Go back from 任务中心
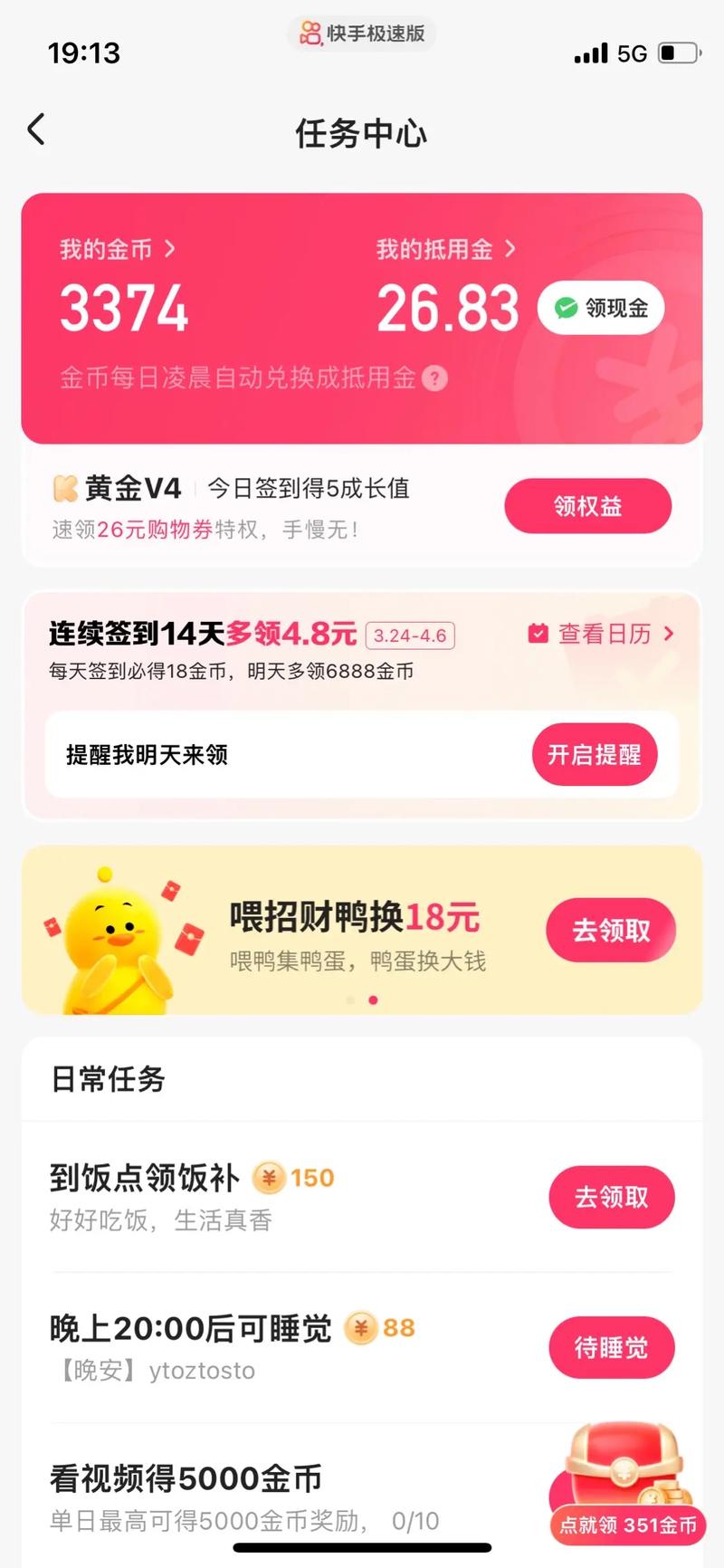This screenshot has height=1568, width=724. 36,130
